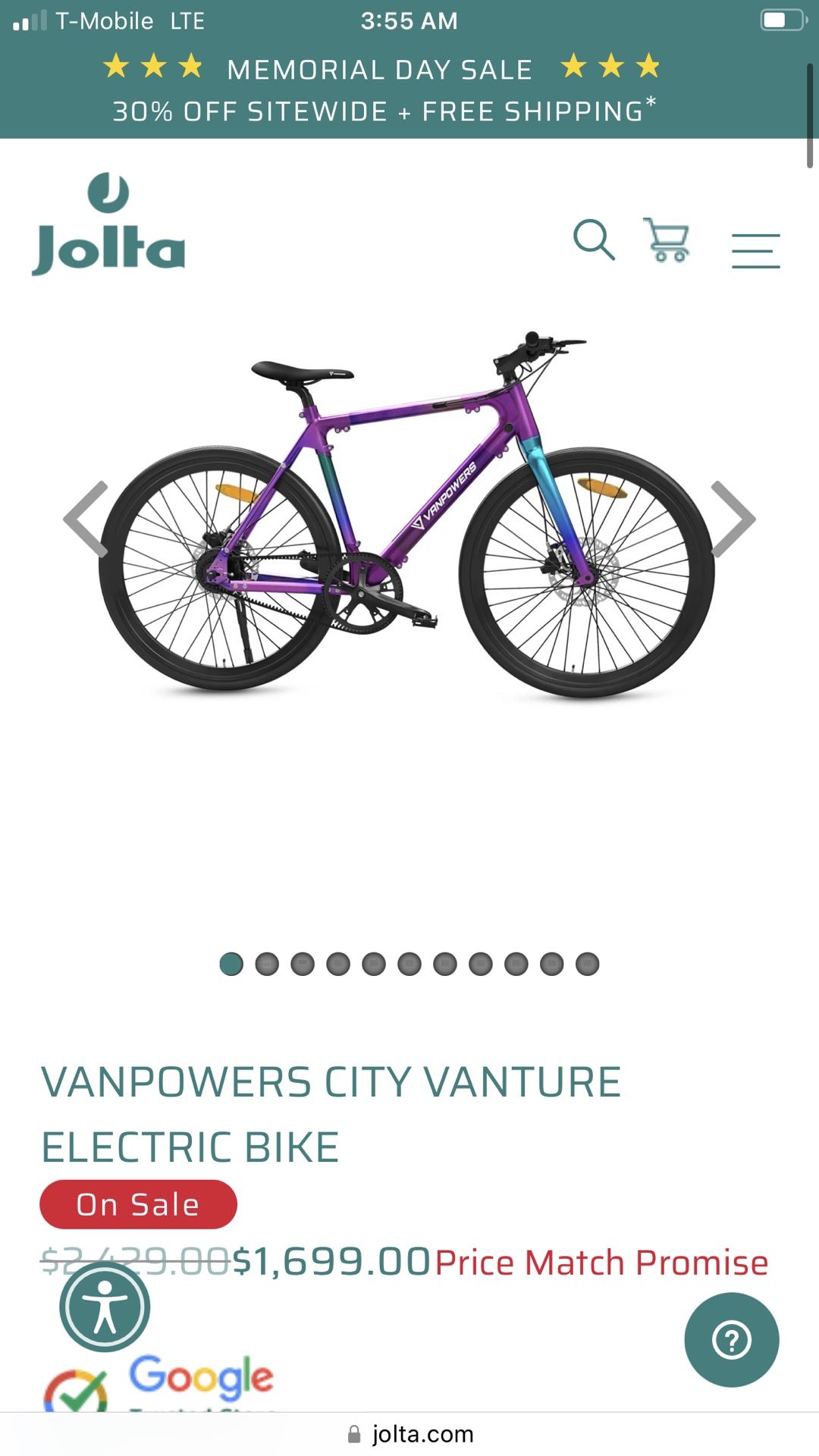819x1456 pixels.
Task: Open the hamburger menu
Action: point(755,251)
